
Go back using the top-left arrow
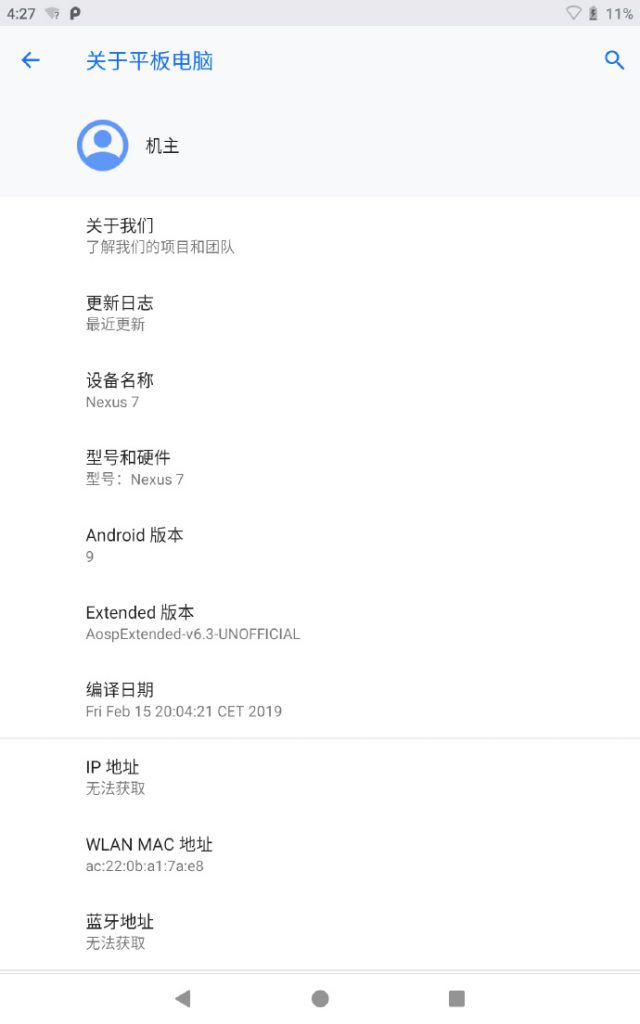[x=31, y=61]
